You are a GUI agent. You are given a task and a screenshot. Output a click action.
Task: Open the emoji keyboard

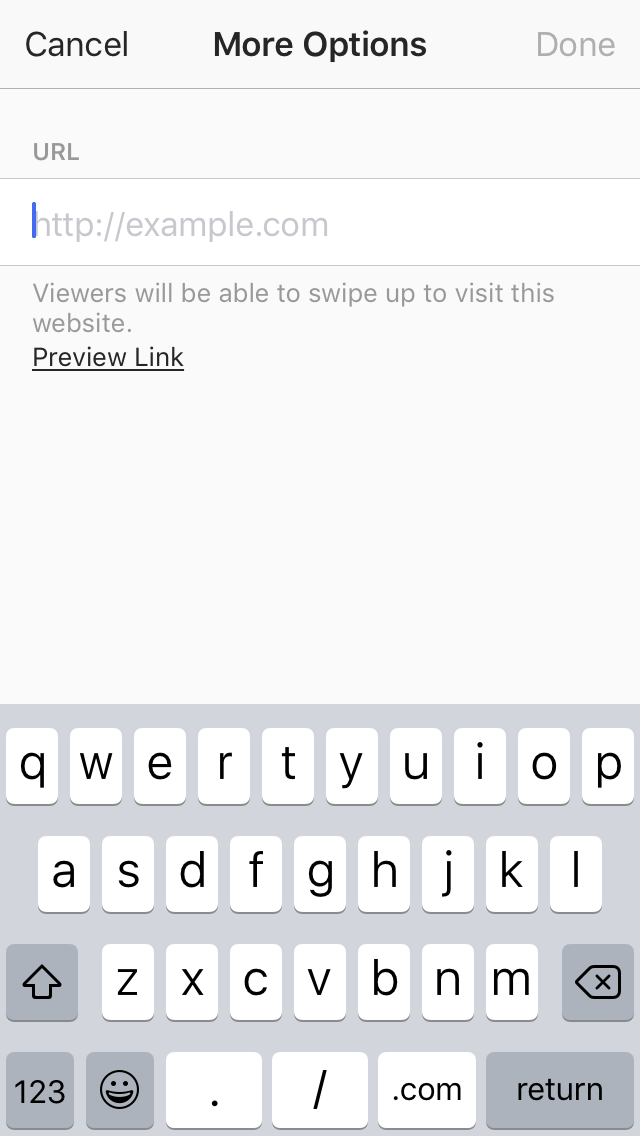point(120,1090)
